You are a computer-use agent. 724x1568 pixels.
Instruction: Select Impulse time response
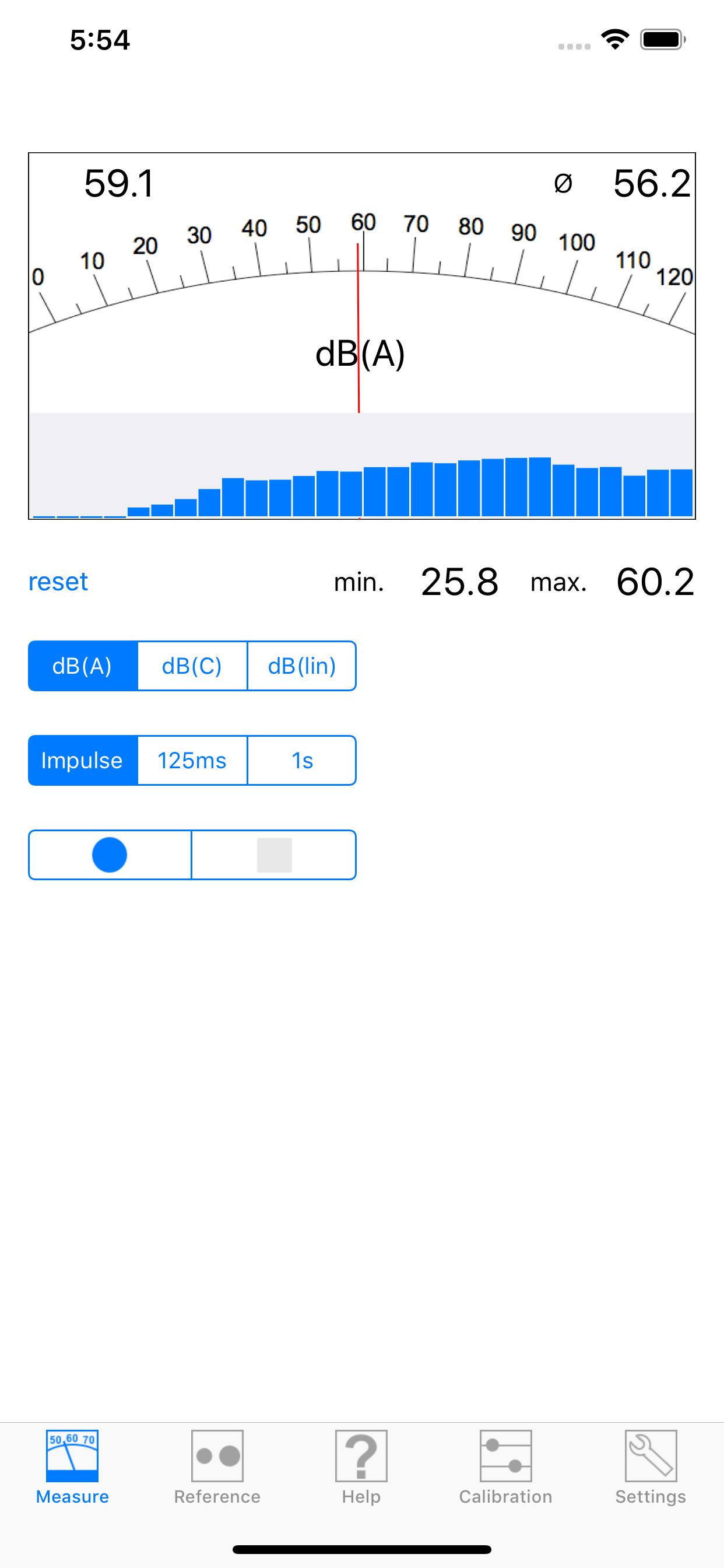click(x=83, y=760)
